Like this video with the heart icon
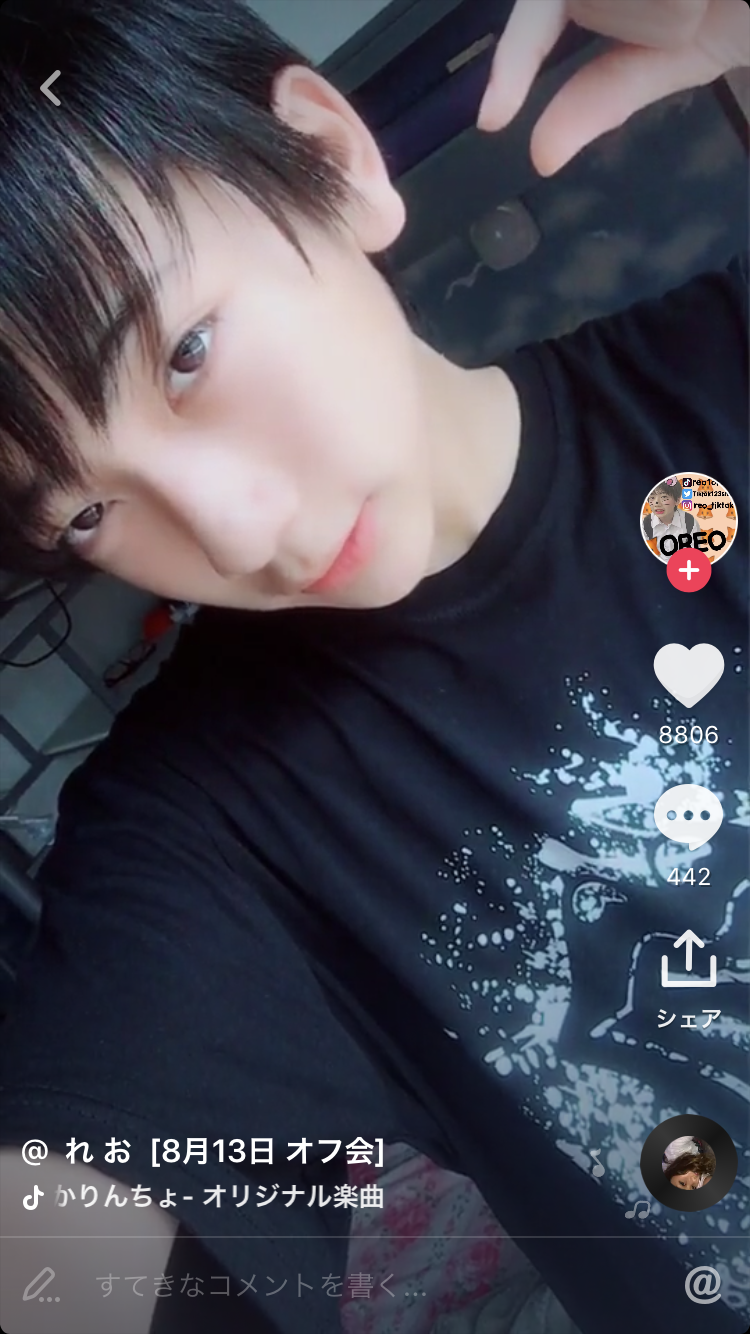The image size is (750, 1334). (688, 675)
